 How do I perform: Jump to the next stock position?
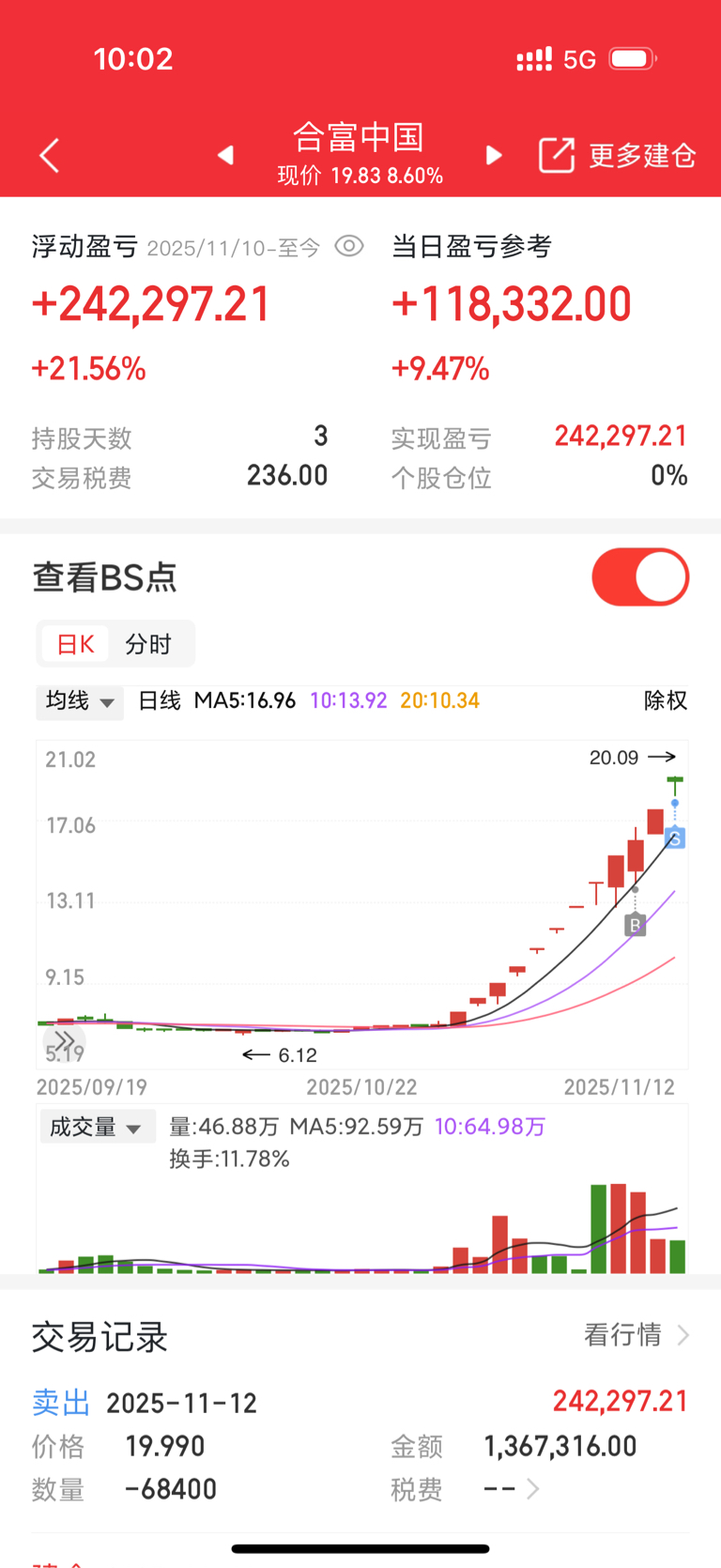[x=494, y=155]
